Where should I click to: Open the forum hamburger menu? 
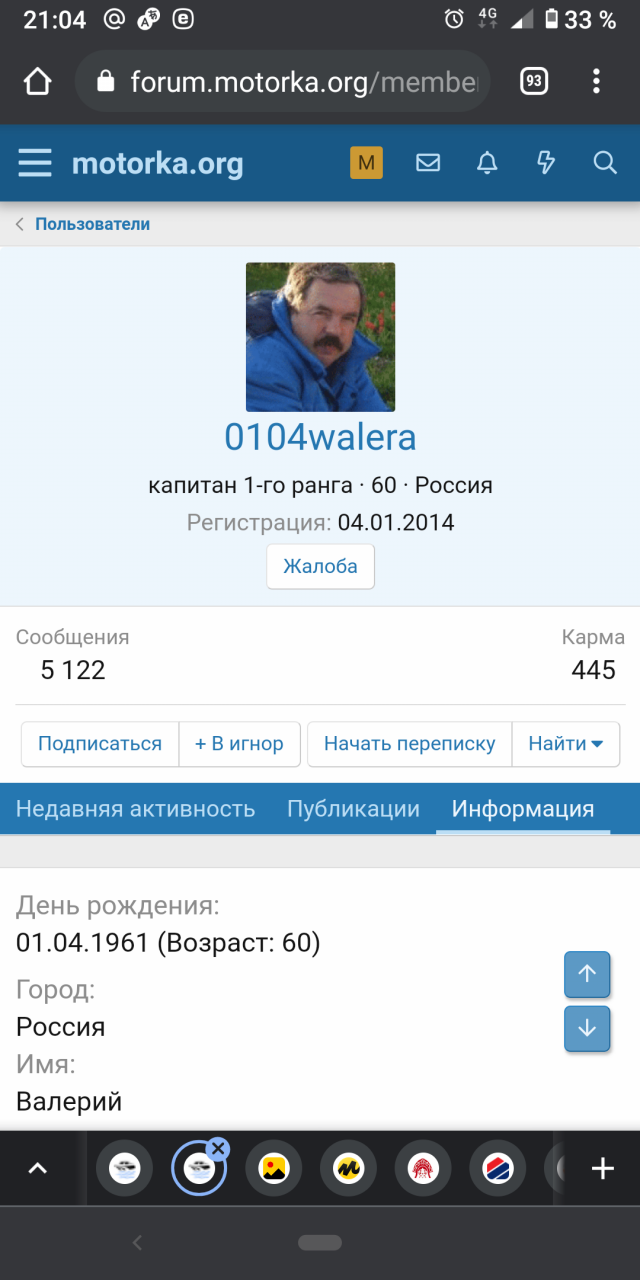35,163
